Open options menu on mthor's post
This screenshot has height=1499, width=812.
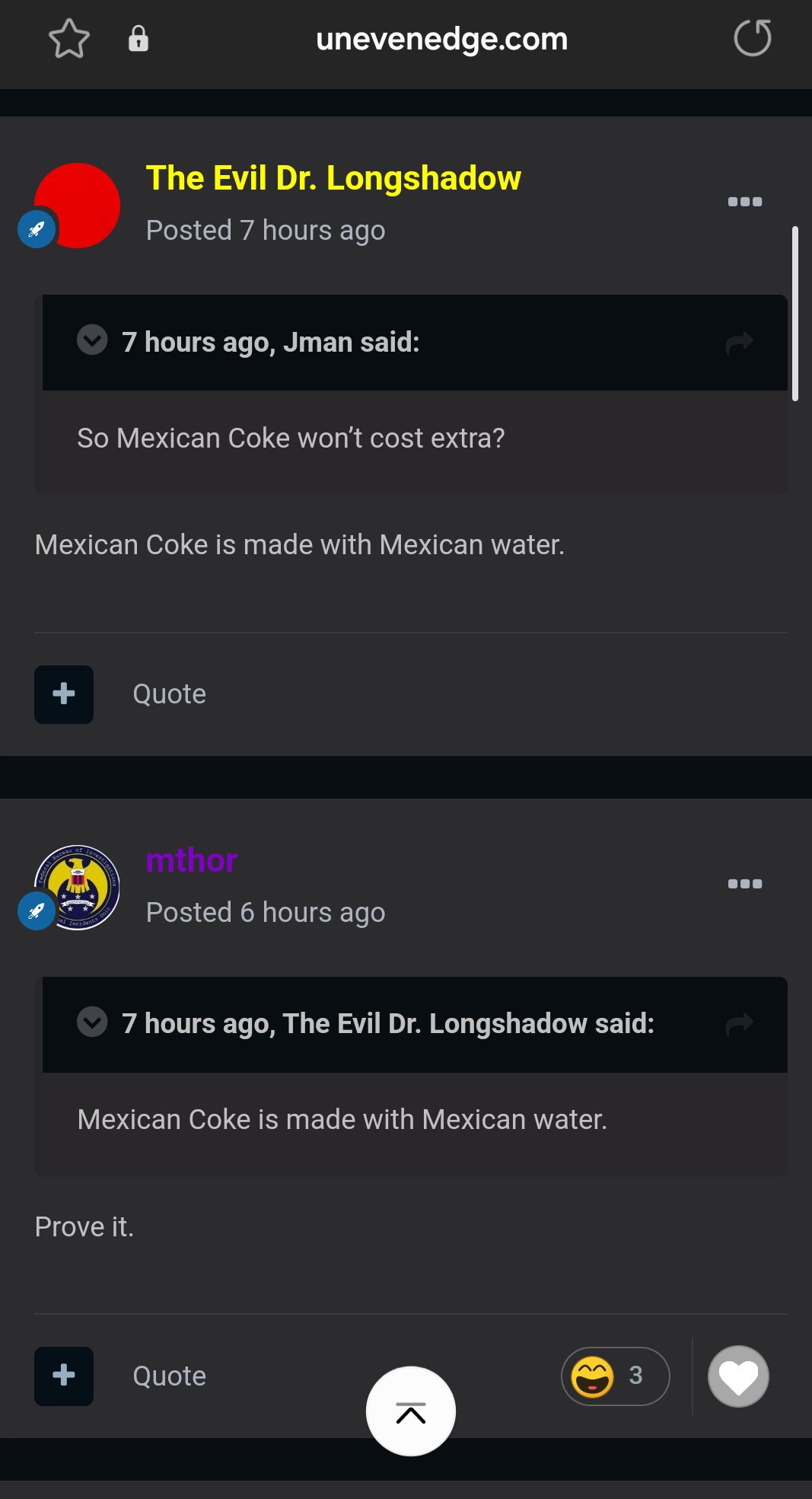pos(744,884)
